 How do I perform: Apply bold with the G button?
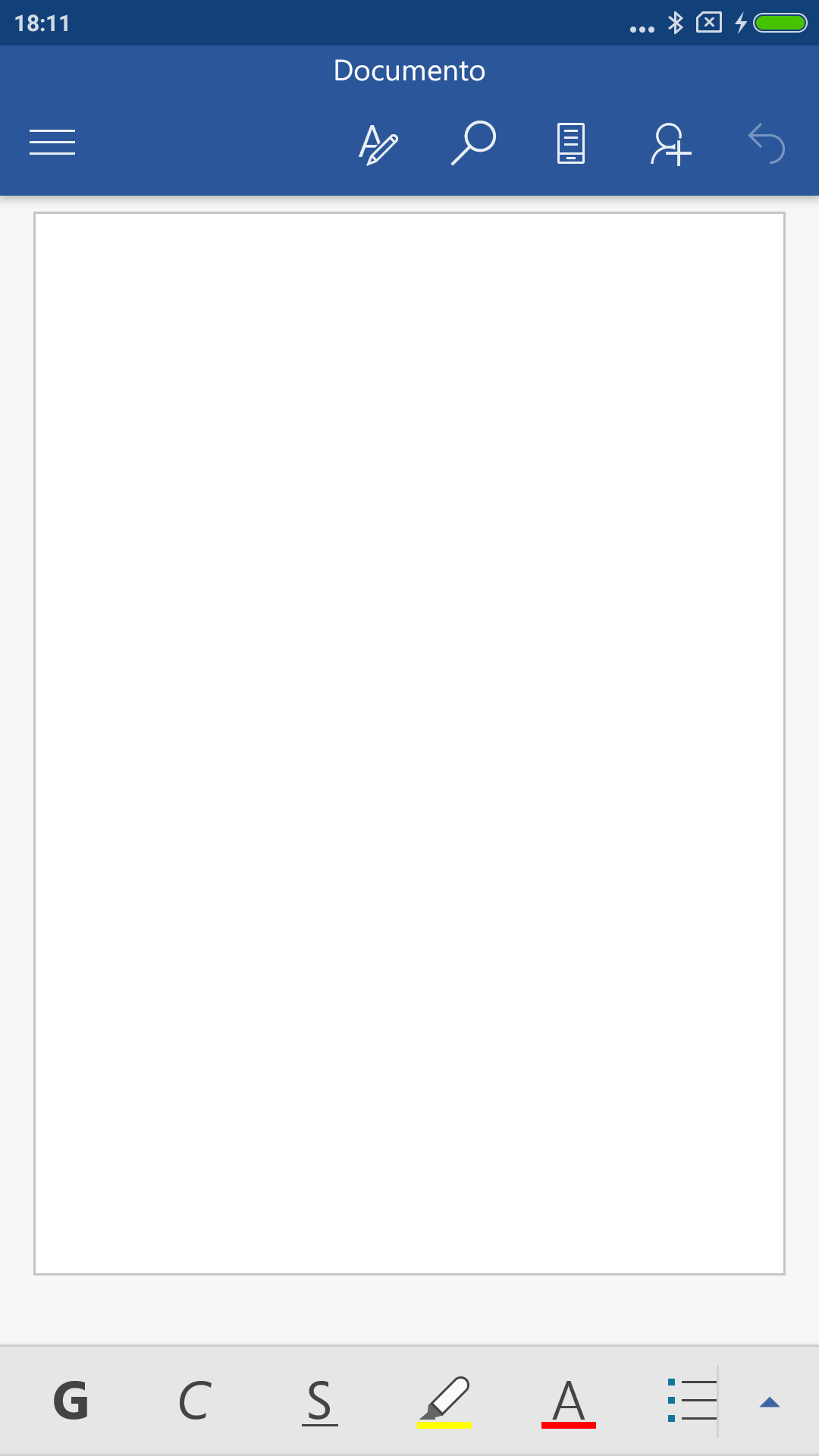point(71,1400)
